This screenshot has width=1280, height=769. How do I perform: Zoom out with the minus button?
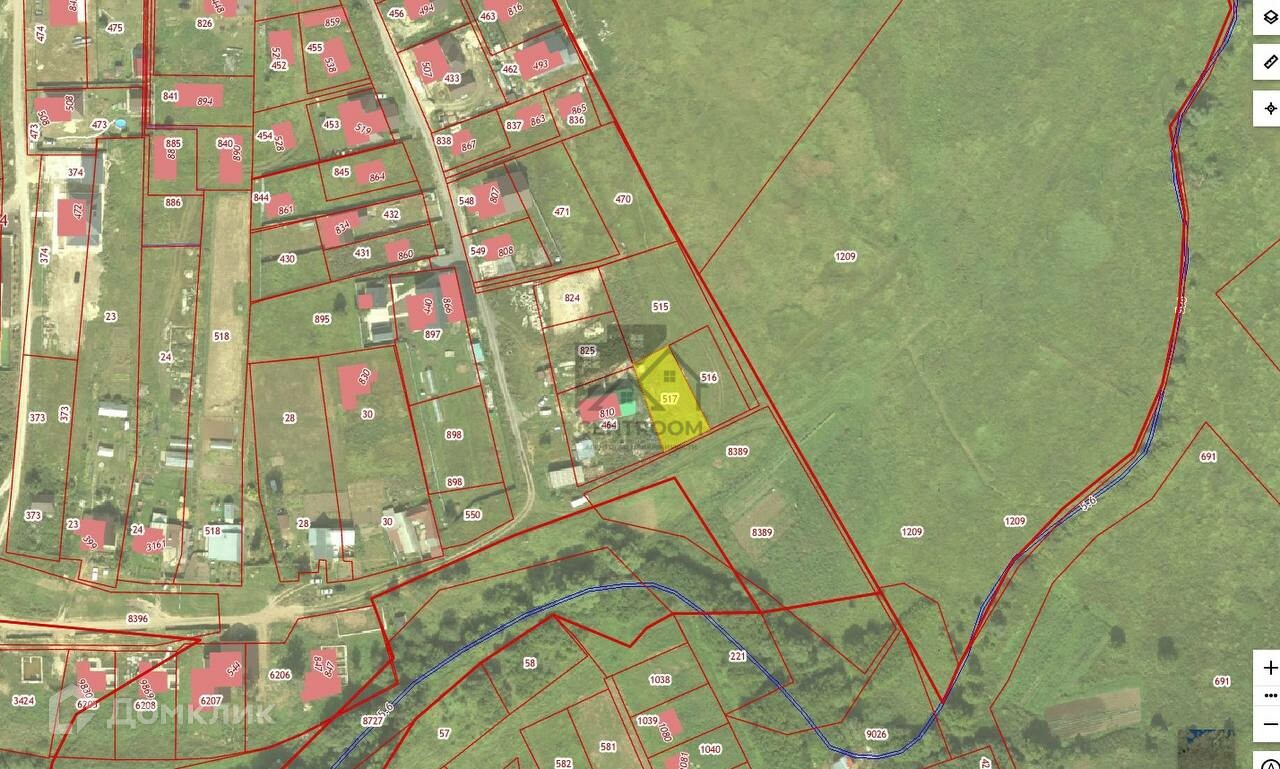click(x=1269, y=723)
